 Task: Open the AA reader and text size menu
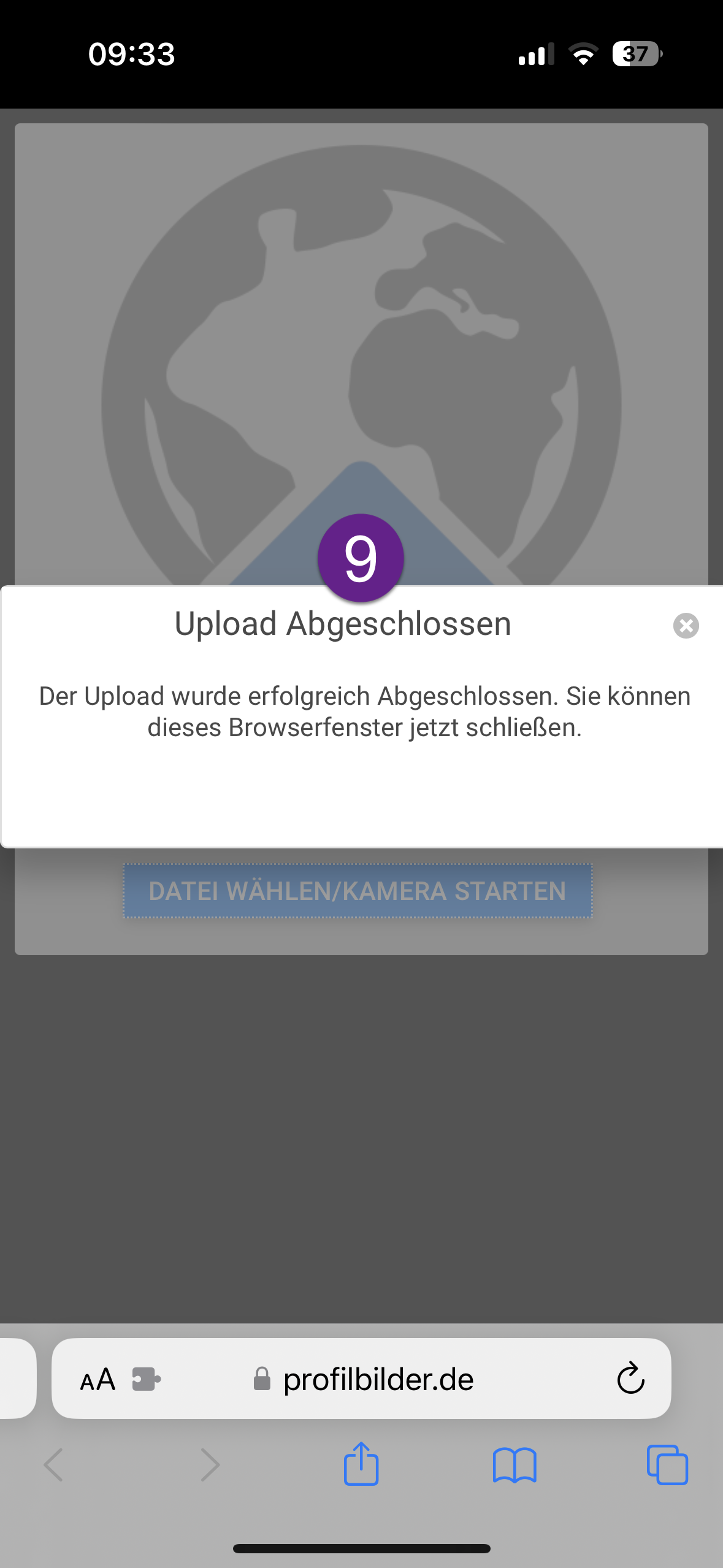click(98, 1380)
